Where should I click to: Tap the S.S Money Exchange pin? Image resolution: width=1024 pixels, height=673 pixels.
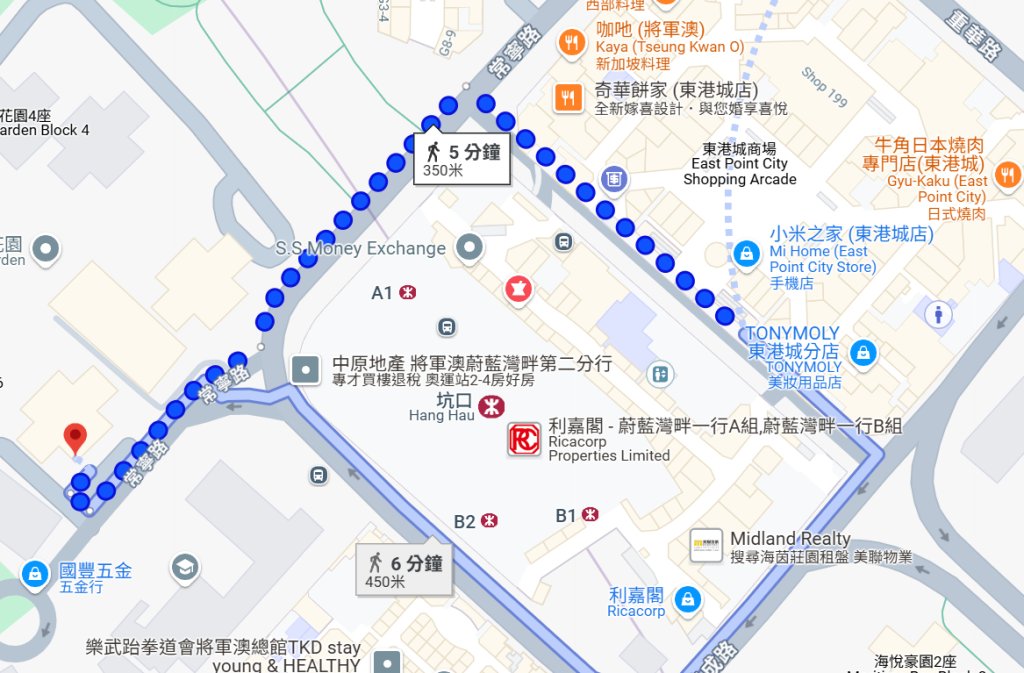pos(468,247)
